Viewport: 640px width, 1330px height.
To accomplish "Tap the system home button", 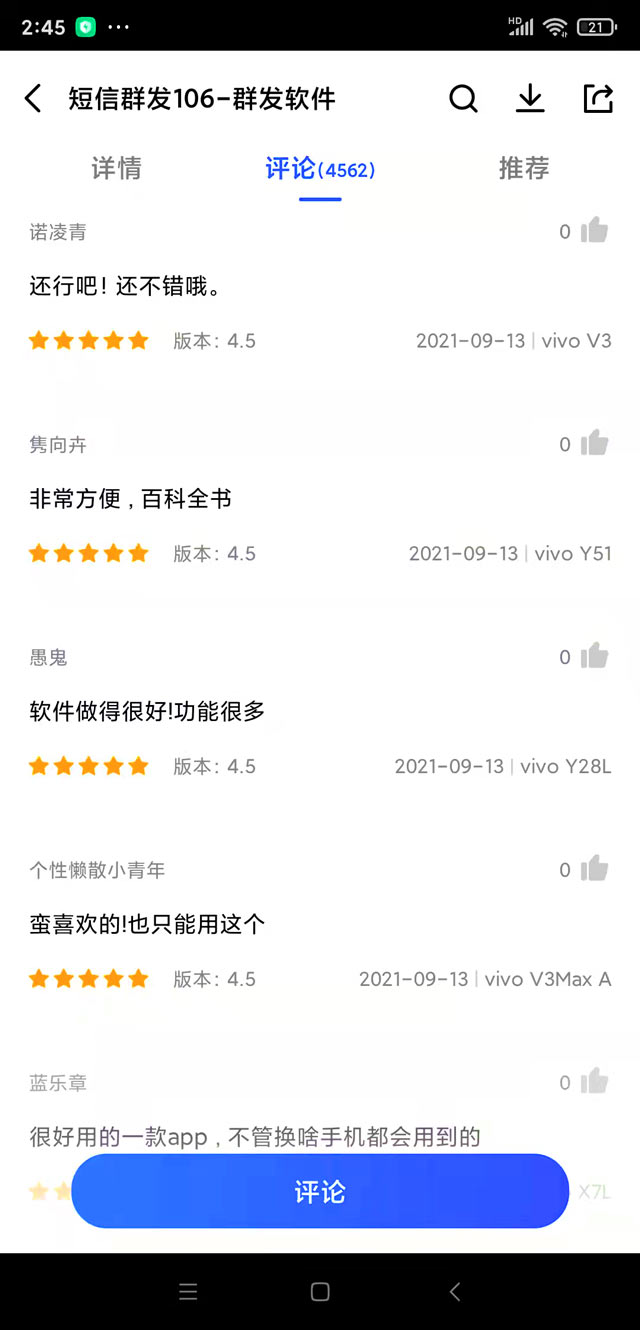I will coord(320,1292).
